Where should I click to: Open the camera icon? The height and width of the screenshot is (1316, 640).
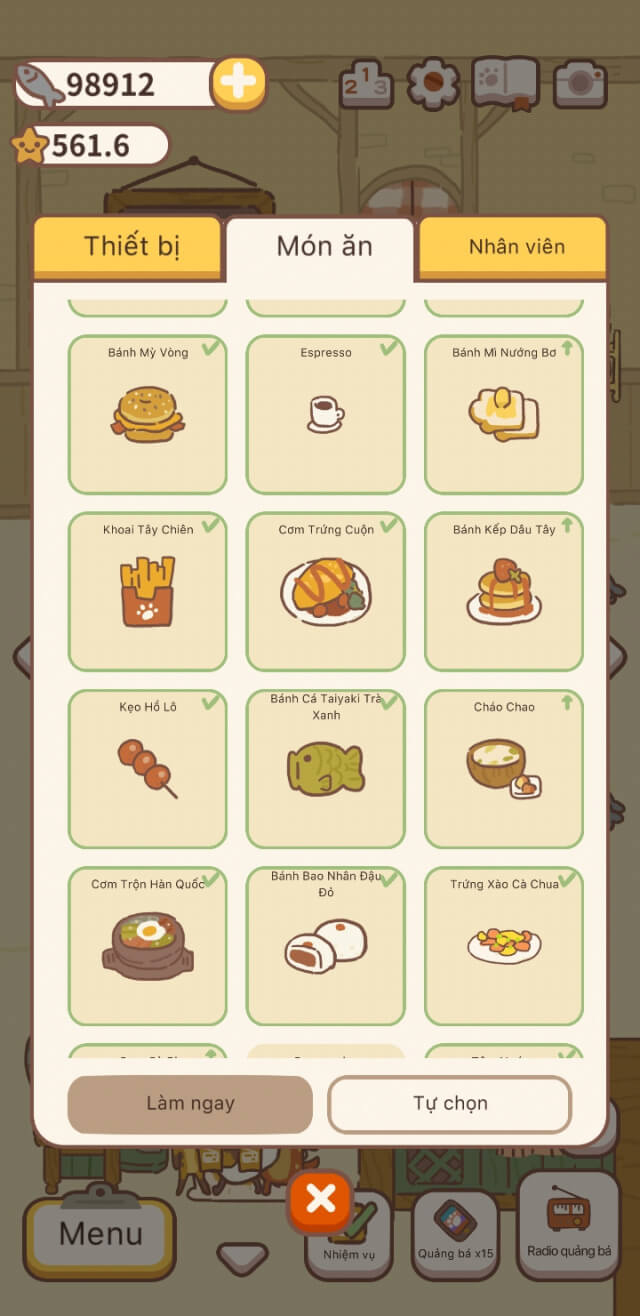pos(580,84)
